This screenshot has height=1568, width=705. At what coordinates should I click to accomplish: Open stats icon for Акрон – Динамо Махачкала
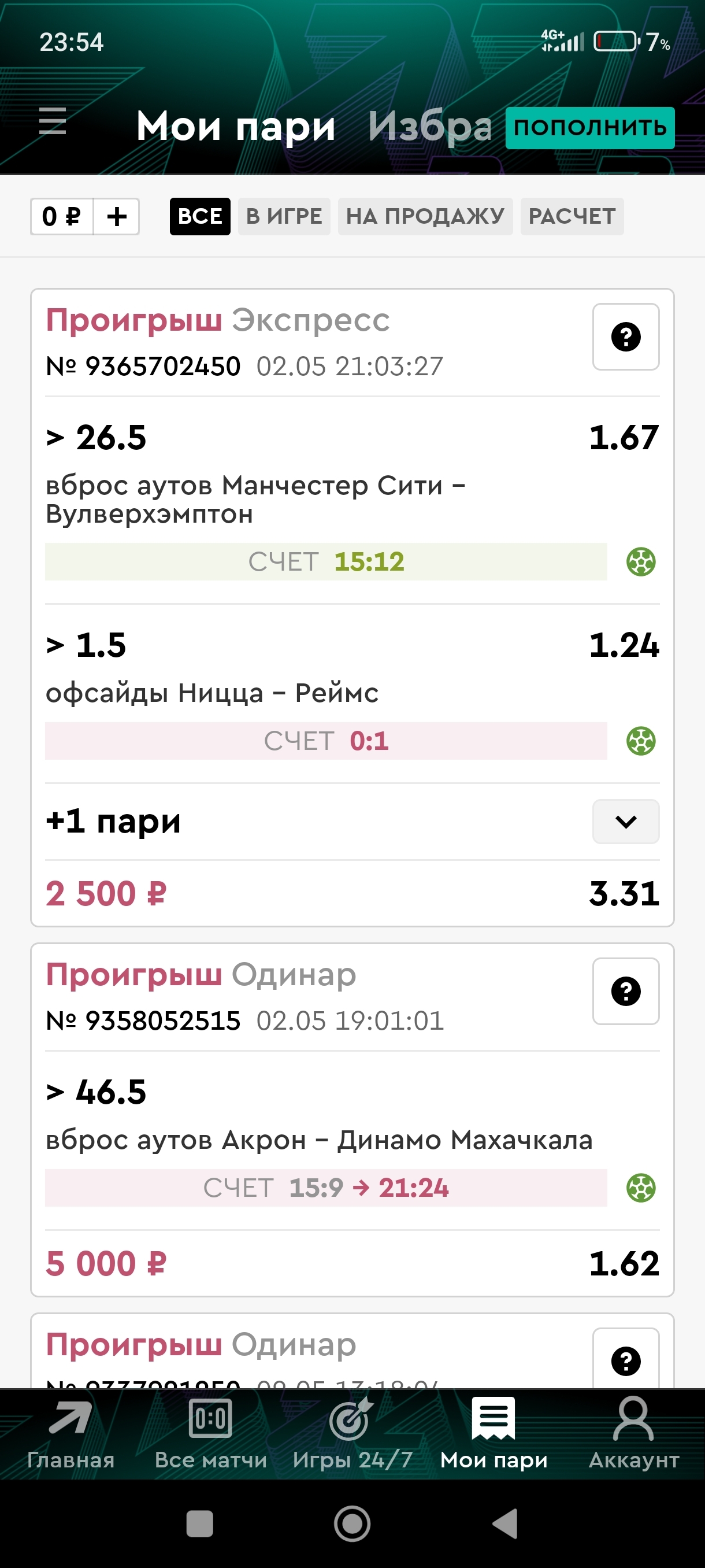click(x=641, y=1188)
